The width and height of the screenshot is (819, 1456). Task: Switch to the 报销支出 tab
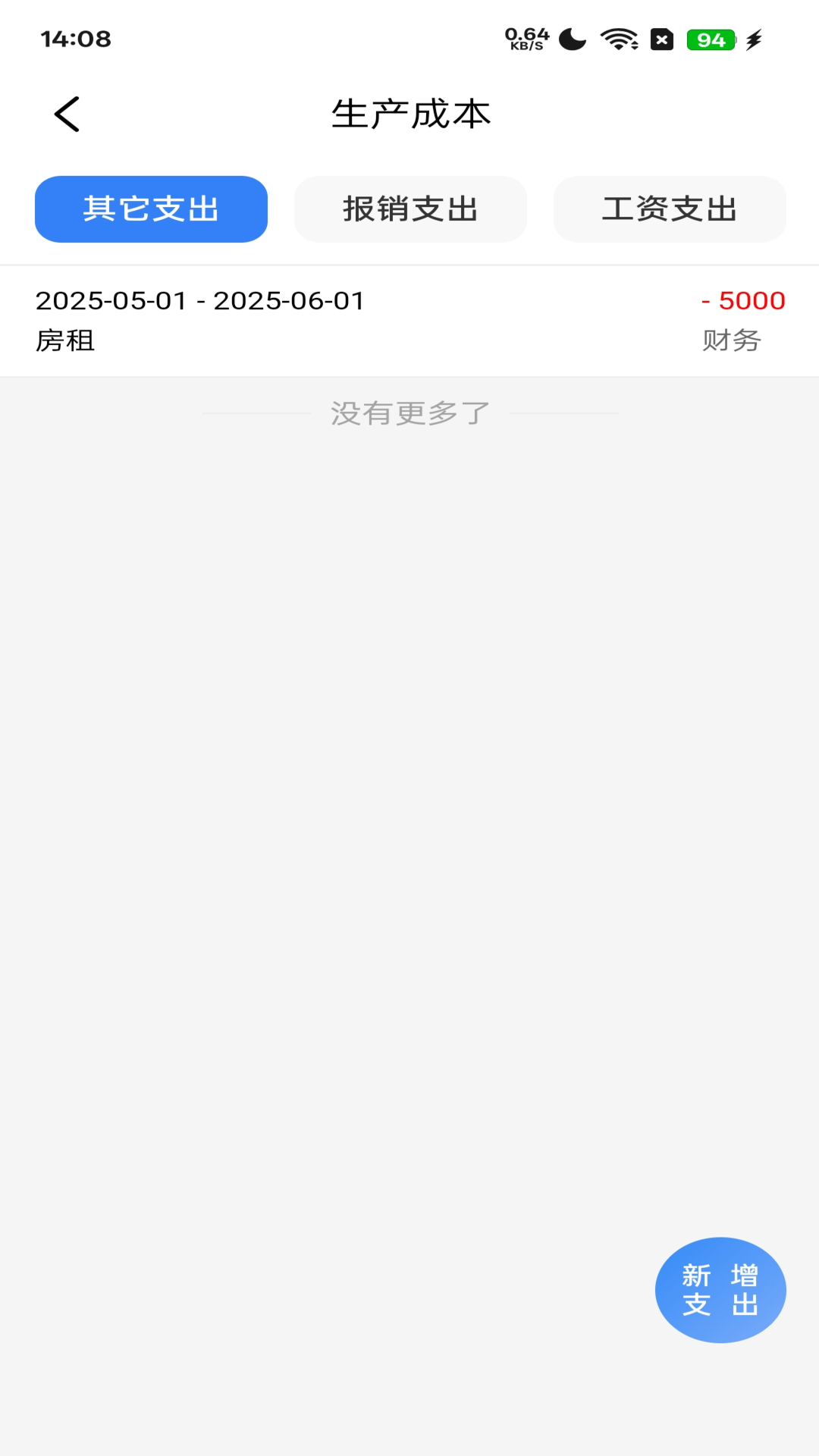[x=410, y=209]
